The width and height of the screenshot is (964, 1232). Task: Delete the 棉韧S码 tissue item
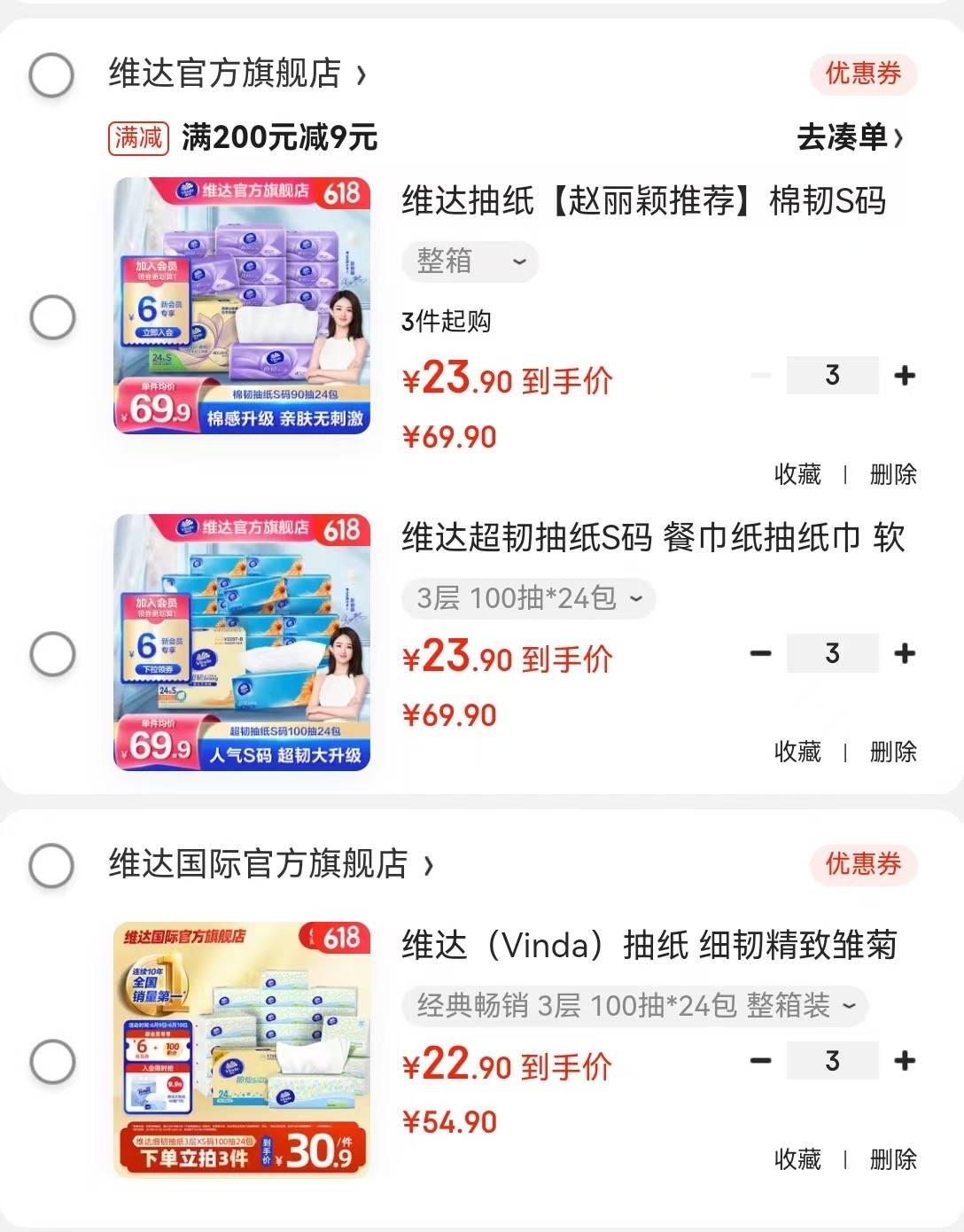point(892,474)
